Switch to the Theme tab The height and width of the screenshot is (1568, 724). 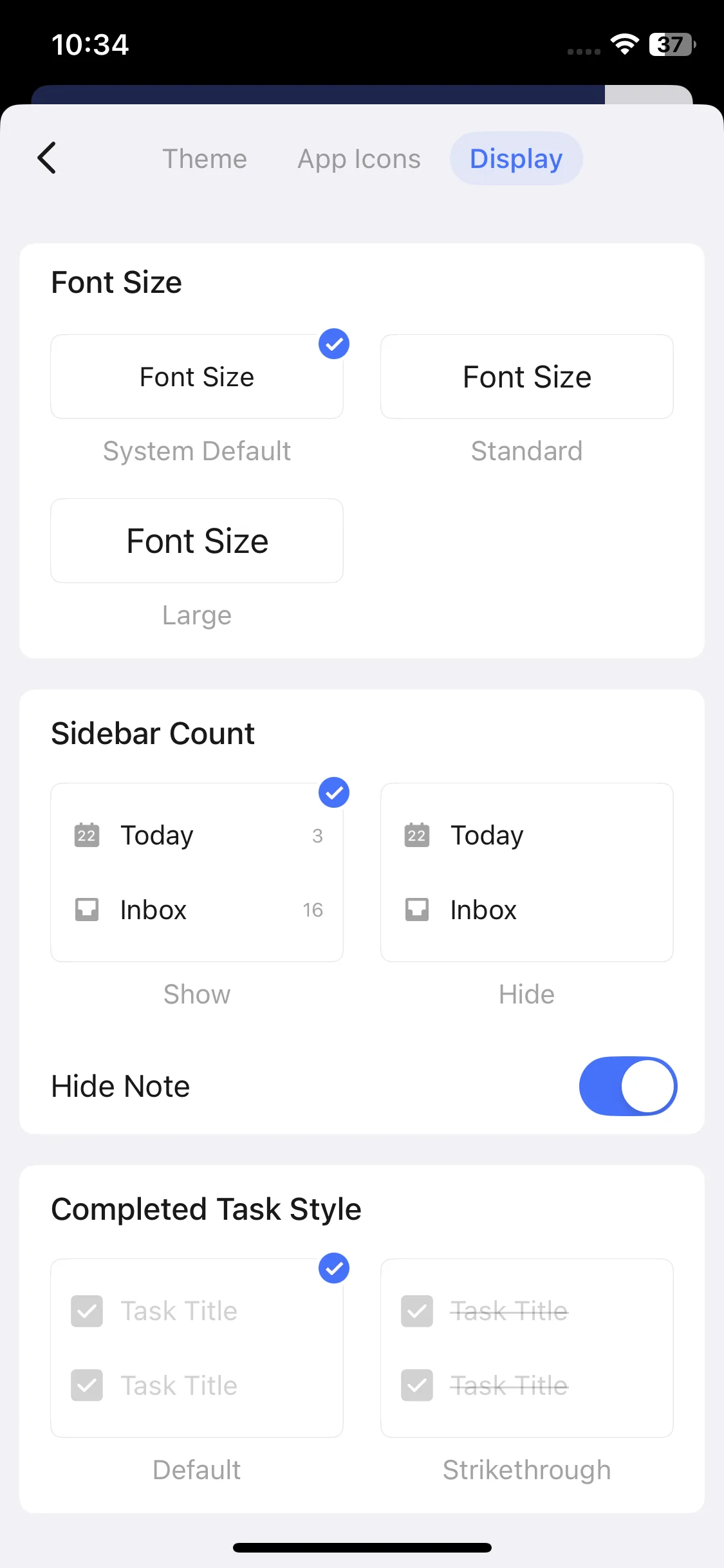coord(205,159)
